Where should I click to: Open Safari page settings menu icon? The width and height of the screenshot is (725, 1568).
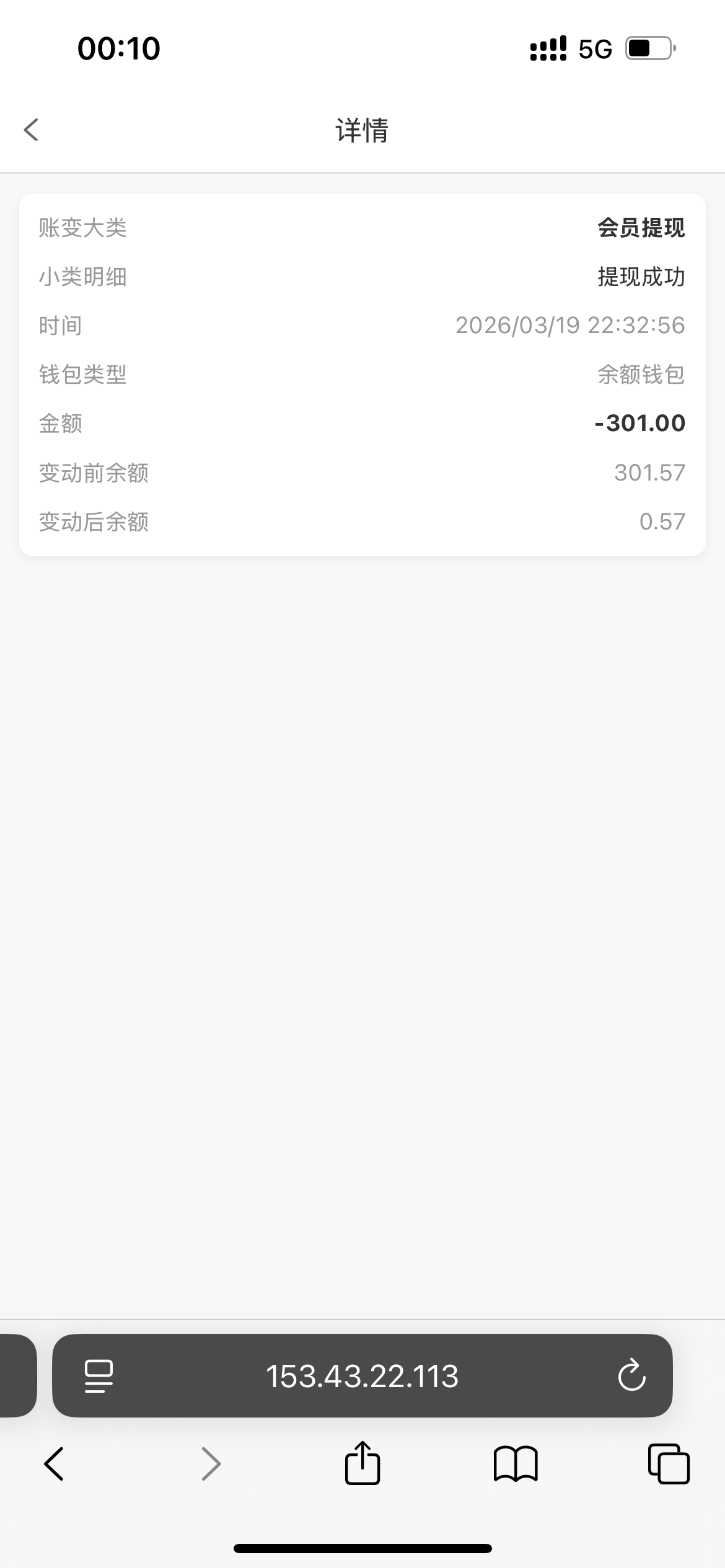pos(99,1376)
